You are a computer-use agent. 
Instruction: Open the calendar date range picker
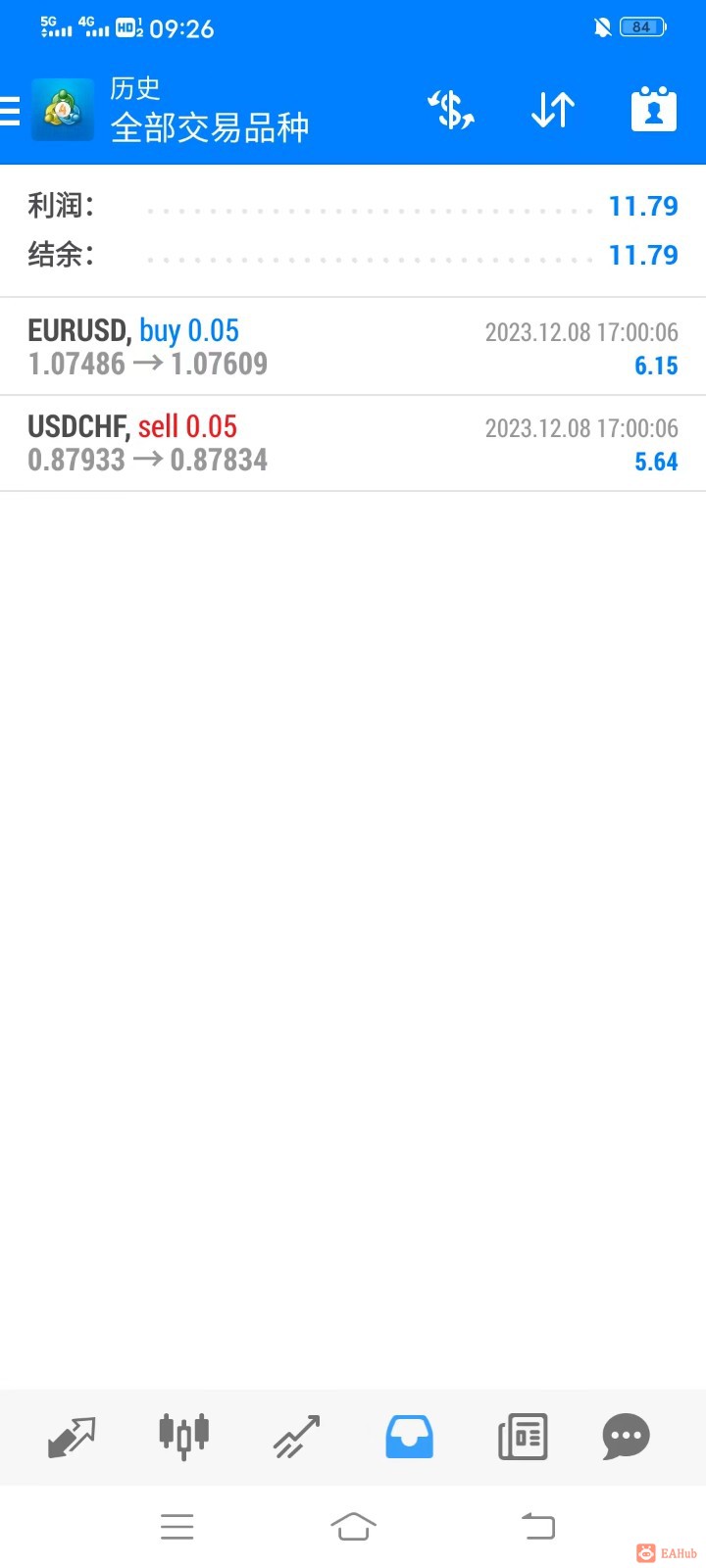[x=654, y=110]
